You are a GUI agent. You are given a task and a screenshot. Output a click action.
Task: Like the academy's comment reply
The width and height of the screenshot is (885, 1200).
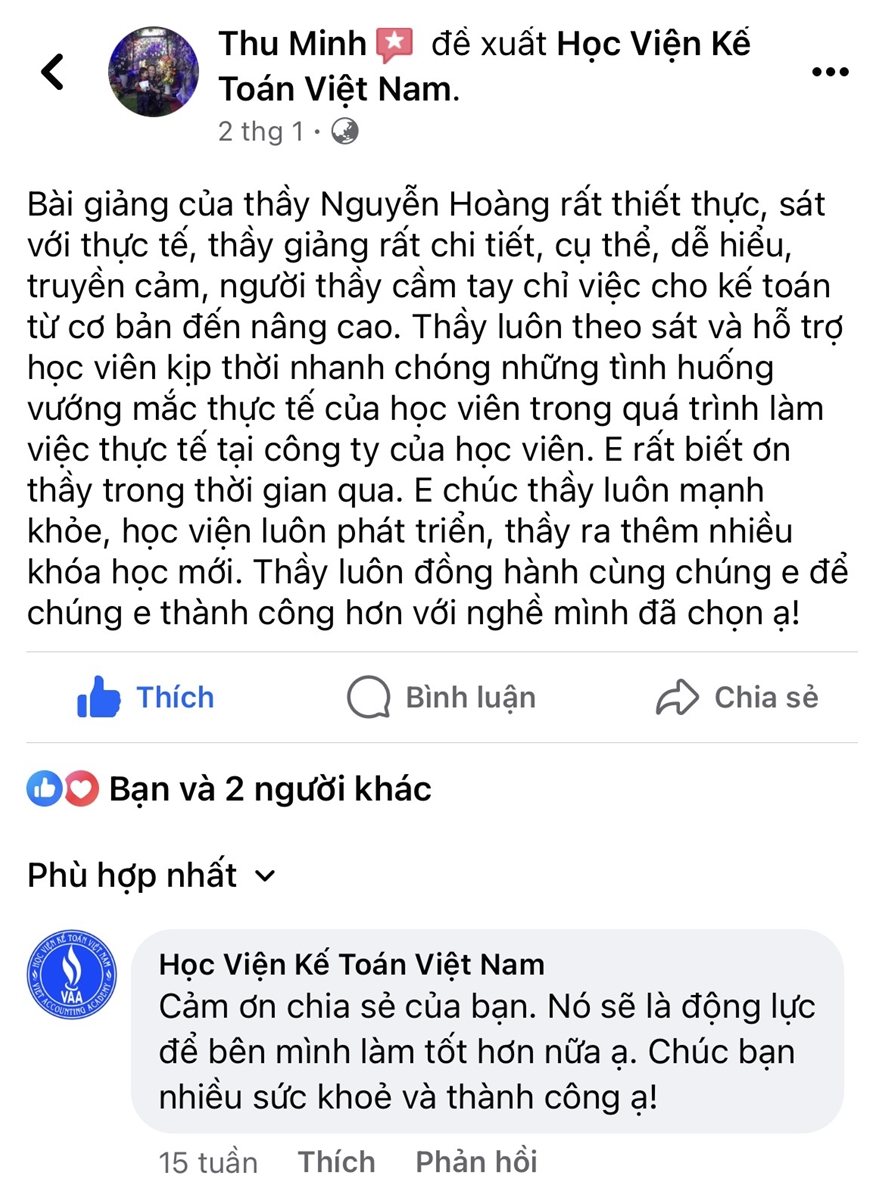(x=337, y=1162)
